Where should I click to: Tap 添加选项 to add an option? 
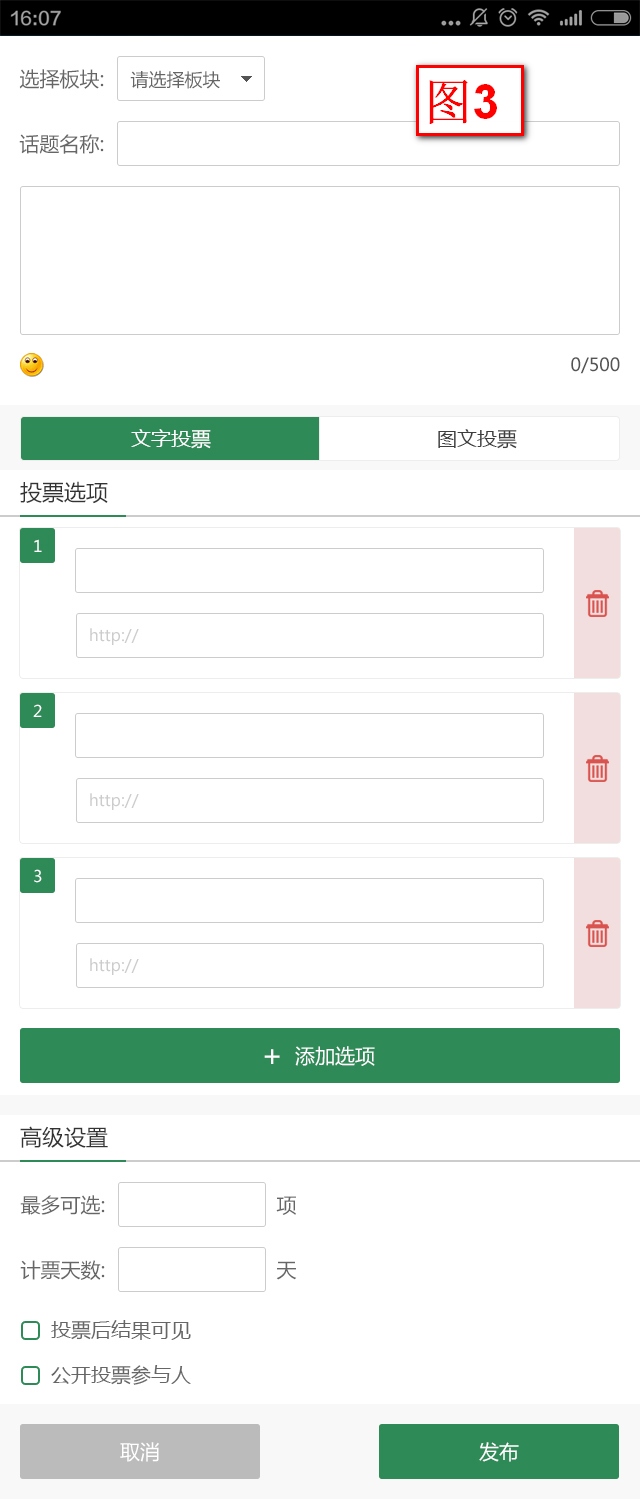[x=320, y=1056]
